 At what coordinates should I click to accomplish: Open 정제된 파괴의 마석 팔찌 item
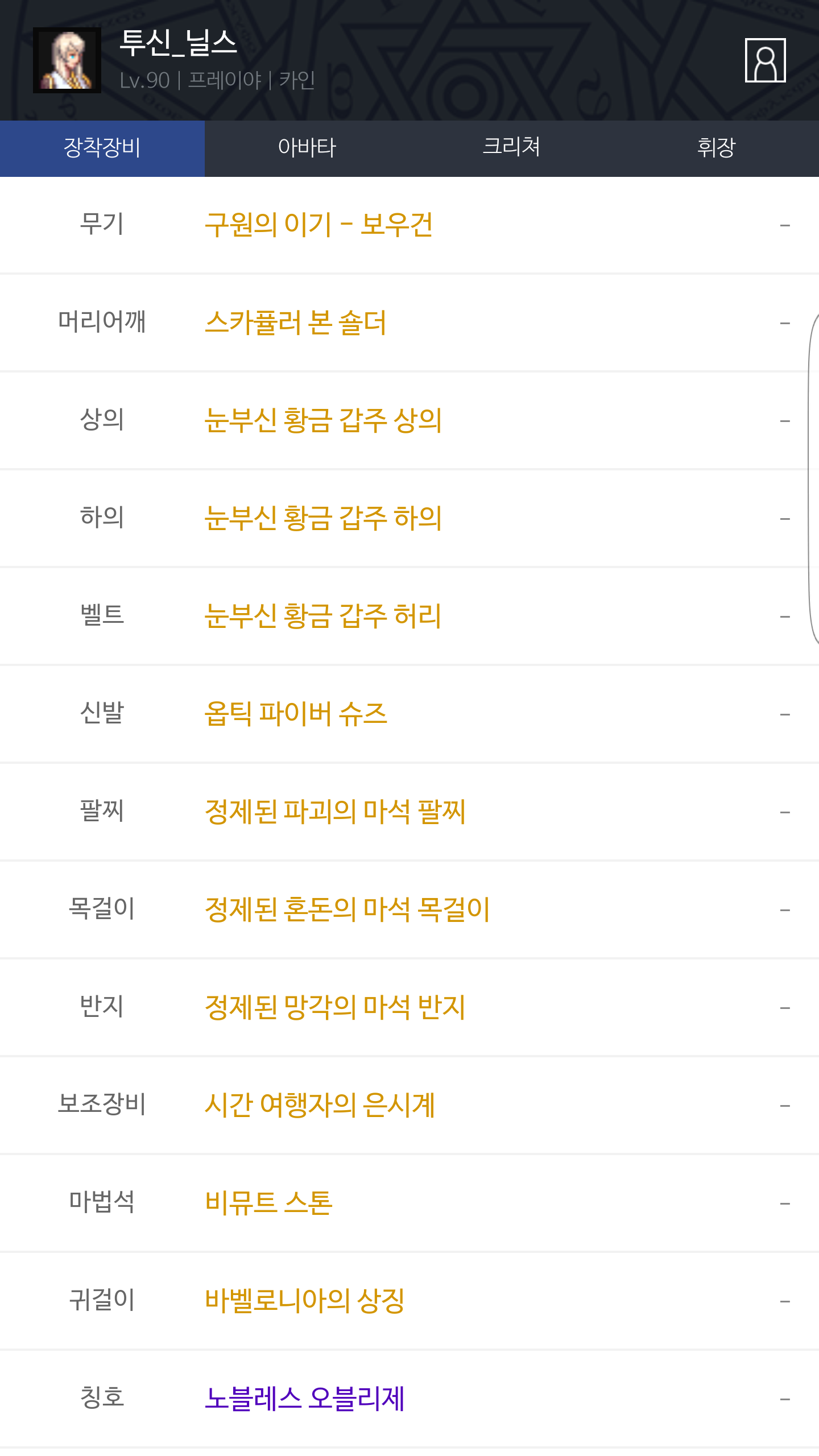pyautogui.click(x=335, y=812)
